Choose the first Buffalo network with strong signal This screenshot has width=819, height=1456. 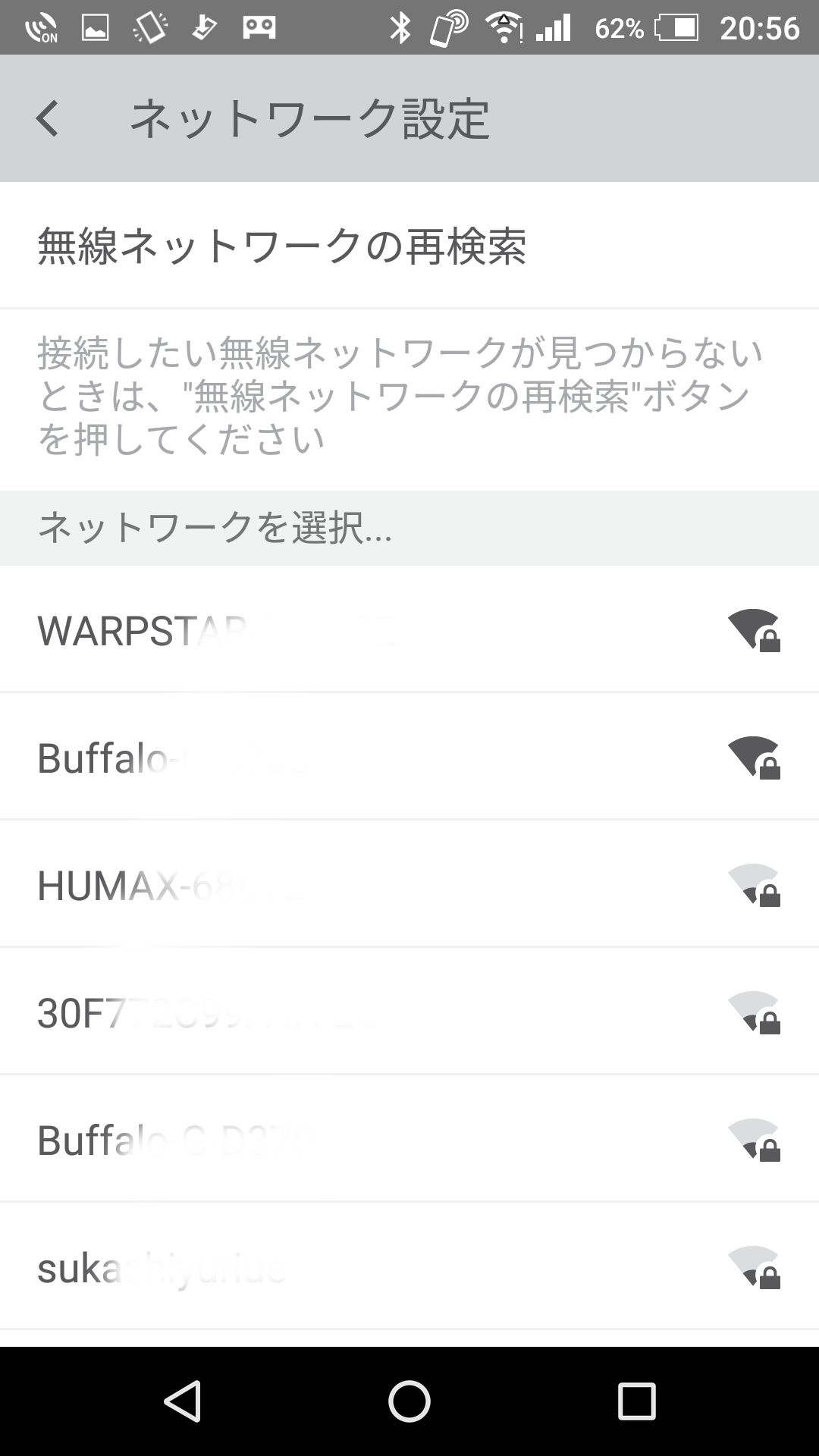tap(409, 757)
